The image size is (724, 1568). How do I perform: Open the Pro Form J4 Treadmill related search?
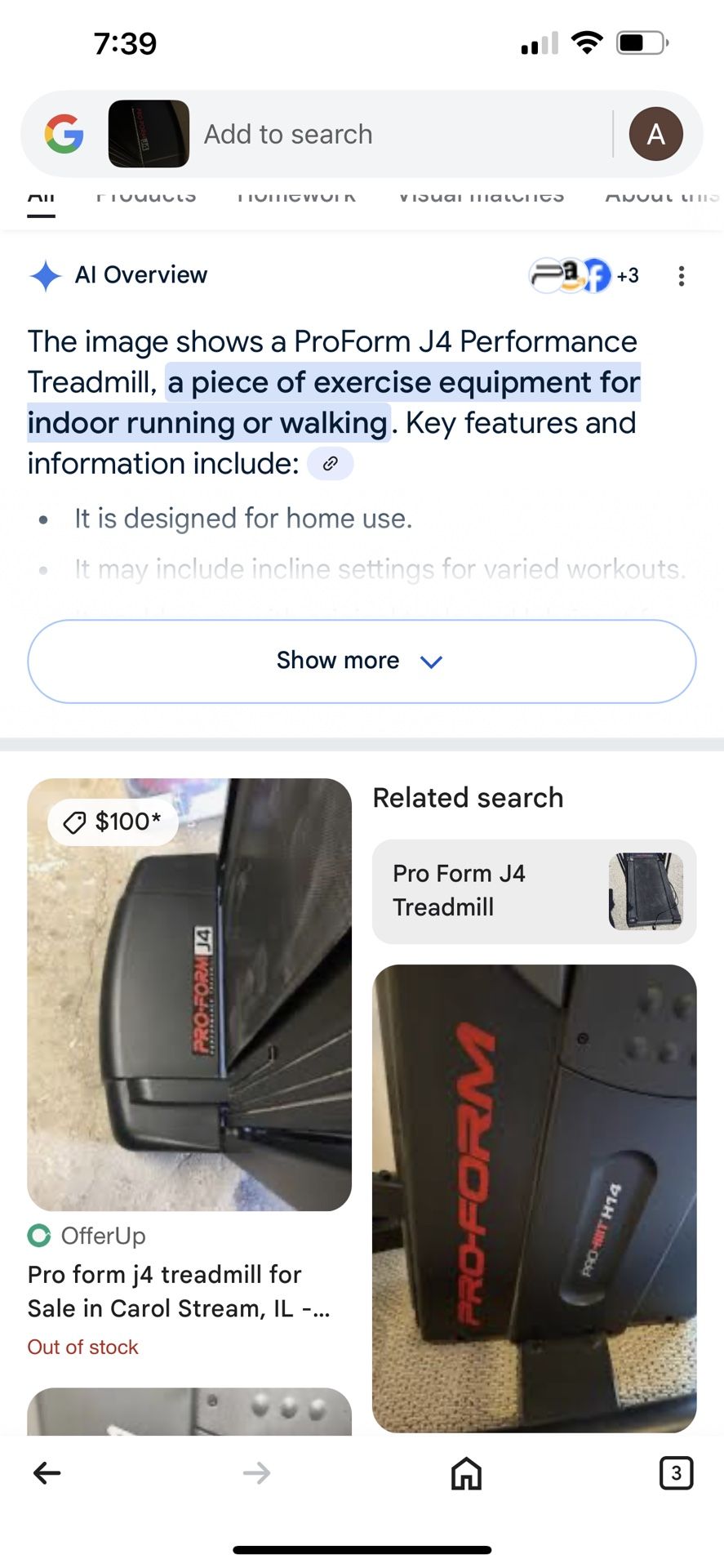(x=534, y=892)
